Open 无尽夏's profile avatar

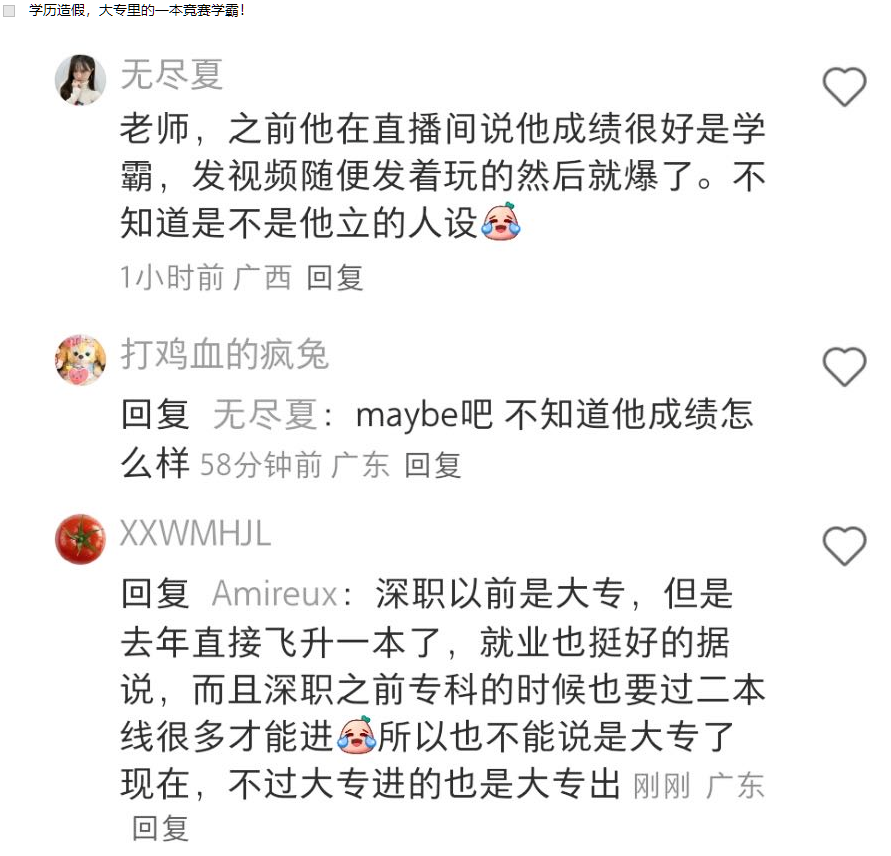point(80,80)
